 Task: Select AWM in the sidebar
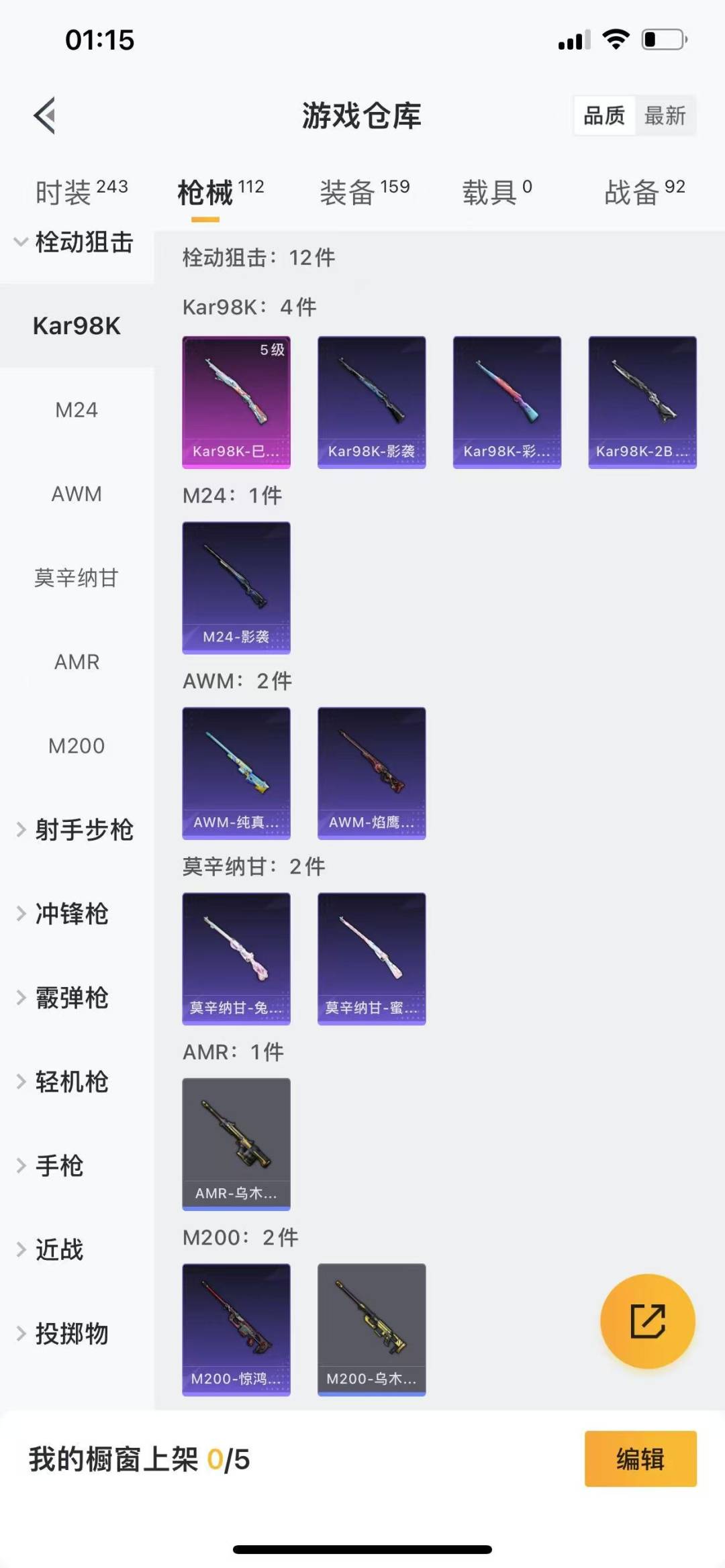tap(77, 494)
